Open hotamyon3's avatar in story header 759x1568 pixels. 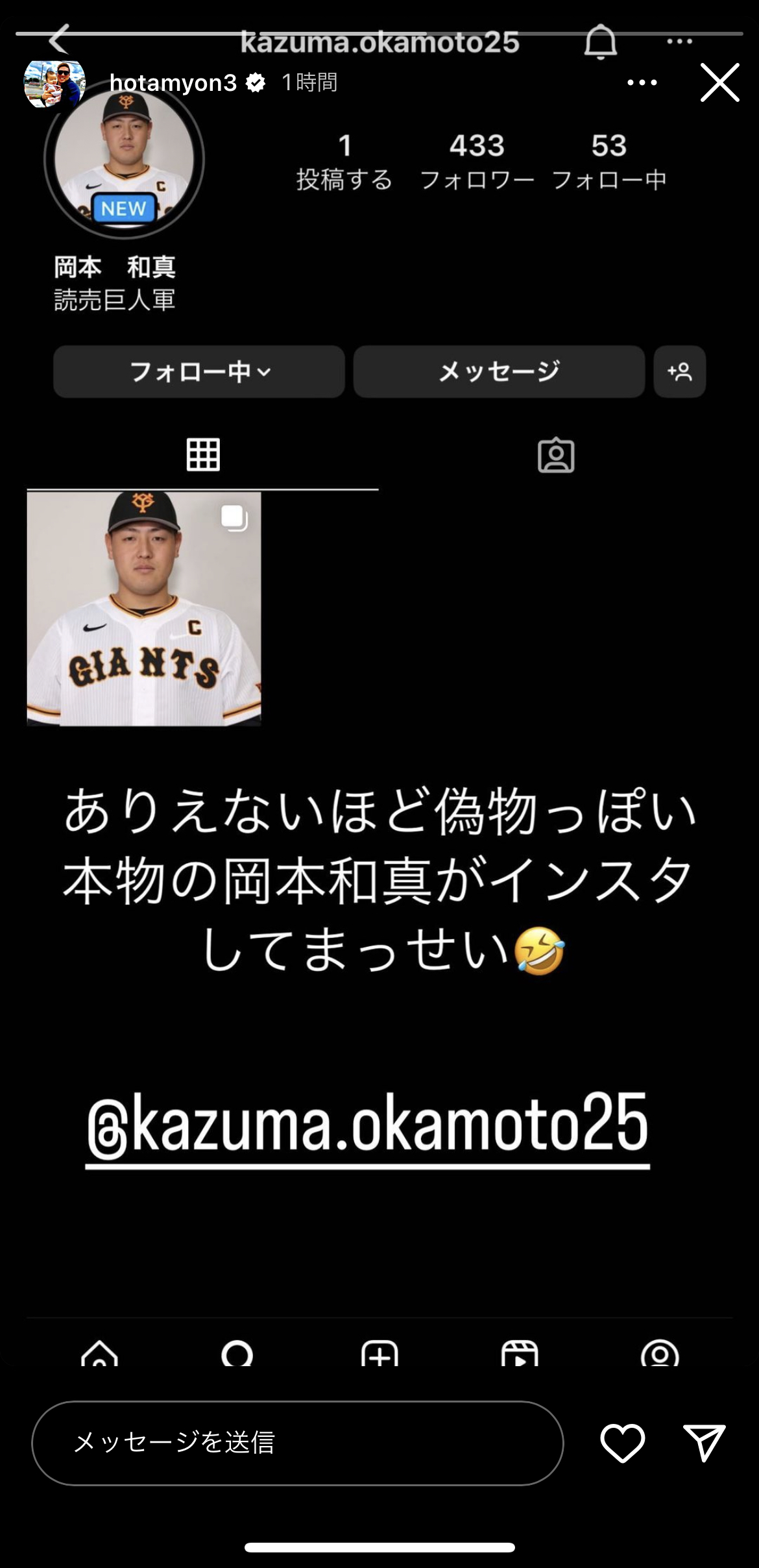54,82
